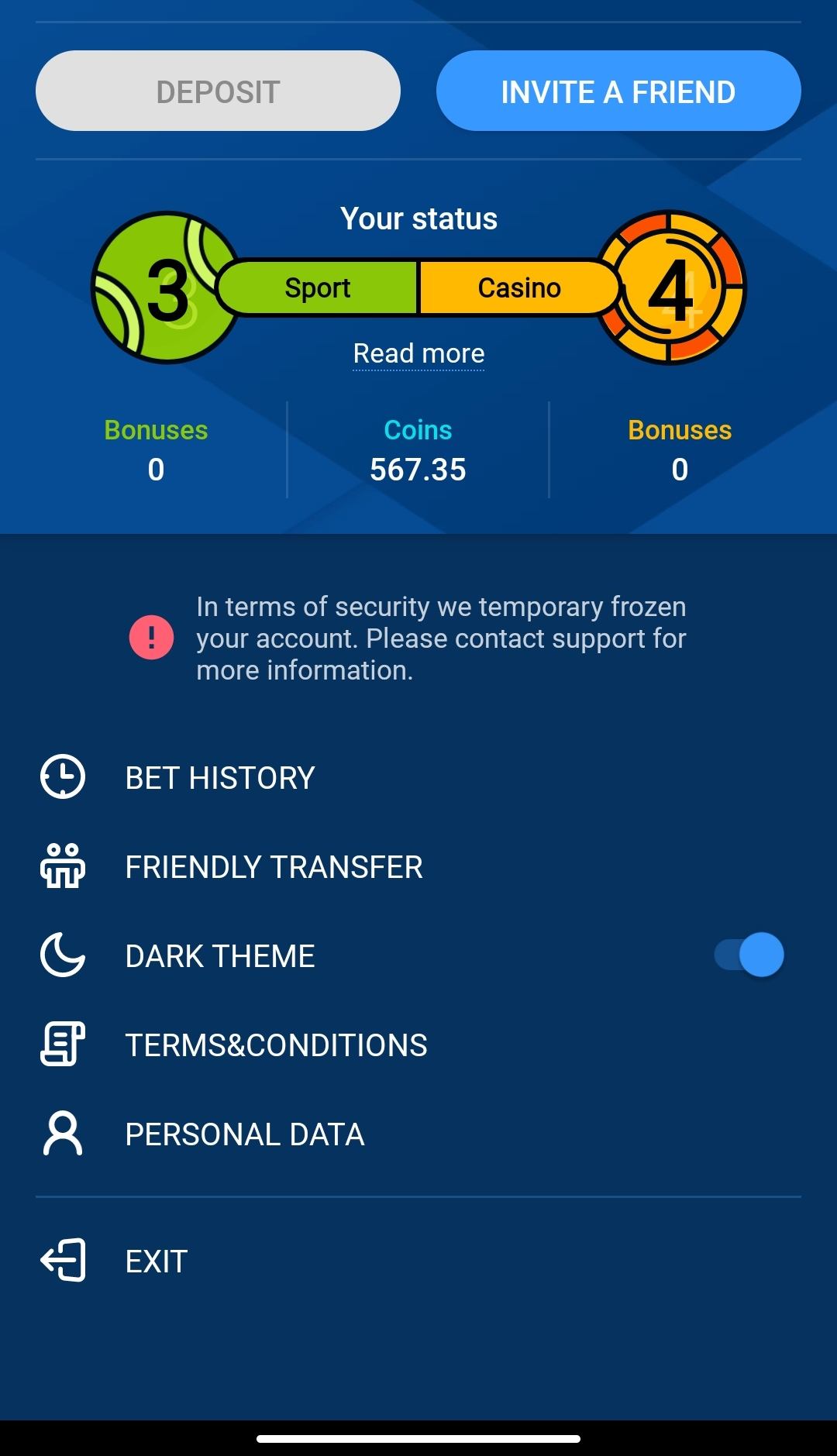
Task: Open the Read more status link
Action: tap(418, 353)
